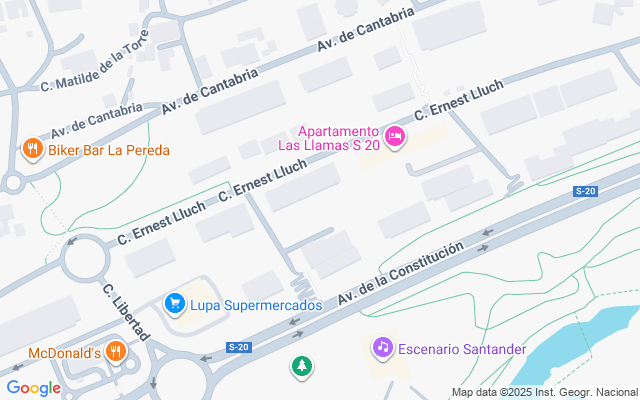Select the Escenario Santander music venue pin
Viewport: 640px width, 400px height.
click(381, 348)
